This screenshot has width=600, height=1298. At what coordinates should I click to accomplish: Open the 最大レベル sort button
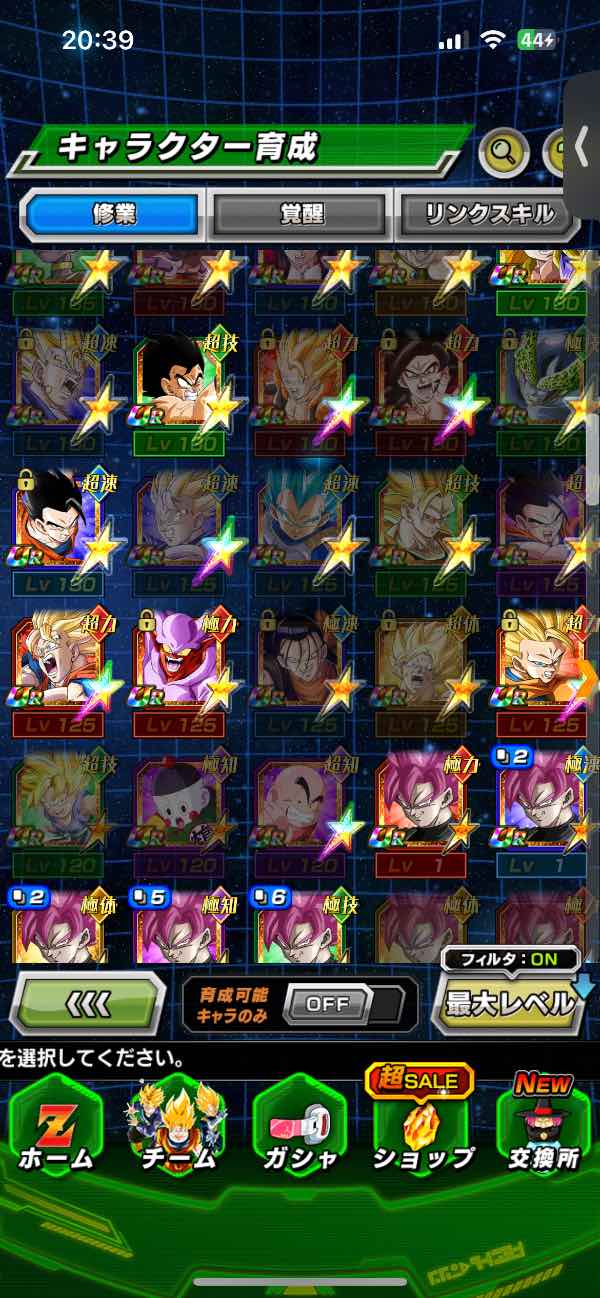point(510,1004)
